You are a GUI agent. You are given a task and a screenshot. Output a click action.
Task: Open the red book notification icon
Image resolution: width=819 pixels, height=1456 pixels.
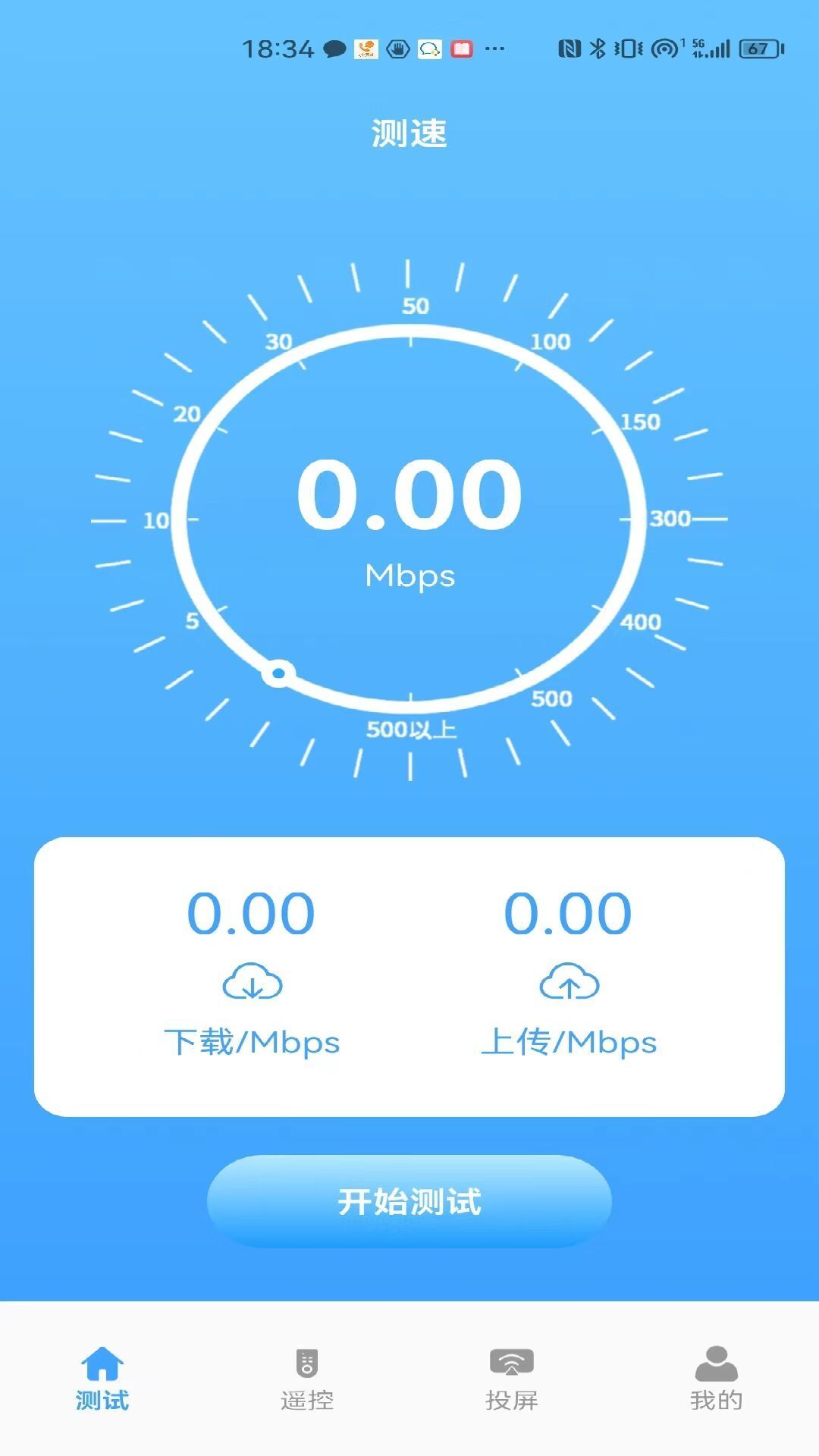point(460,48)
